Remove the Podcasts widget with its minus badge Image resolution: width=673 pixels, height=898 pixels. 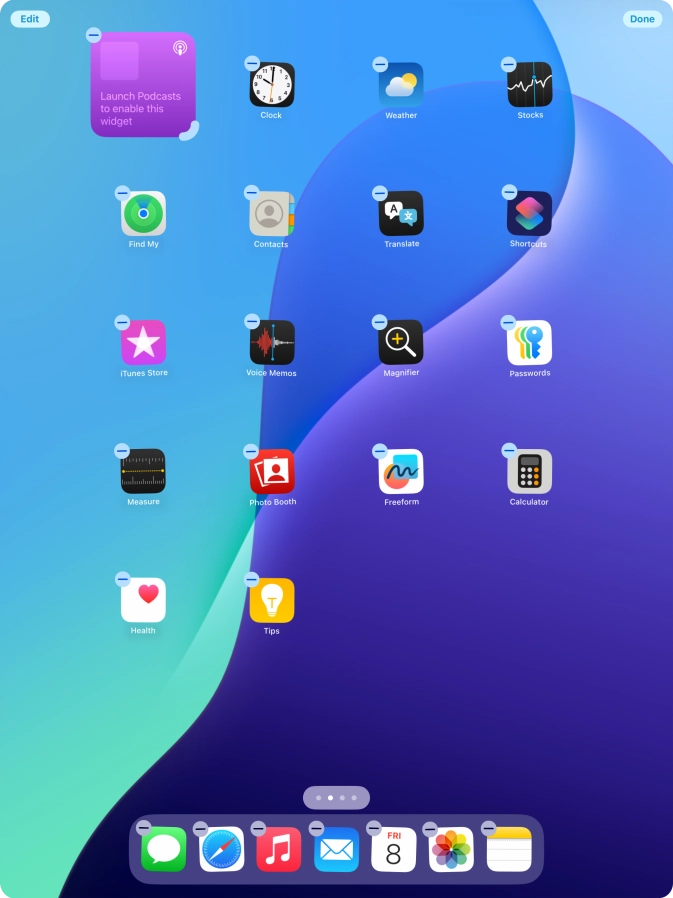pyautogui.click(x=93, y=35)
